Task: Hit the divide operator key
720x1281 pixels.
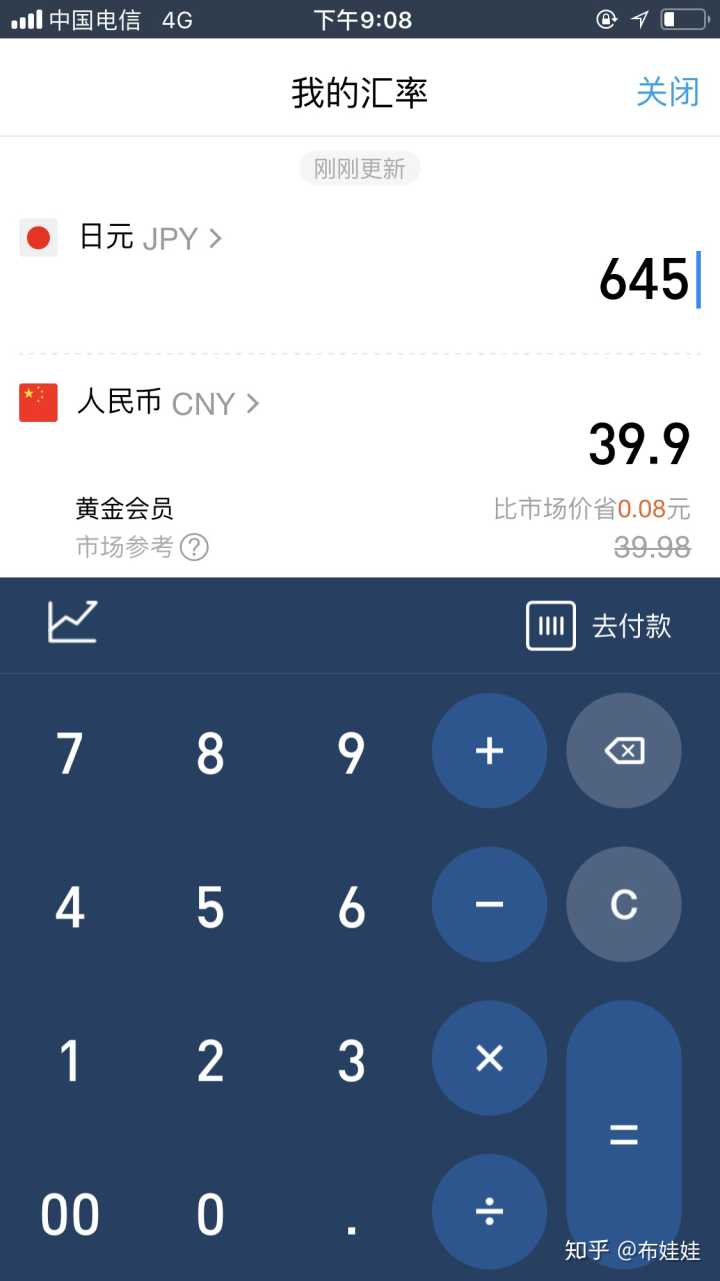Action: coord(489,1212)
